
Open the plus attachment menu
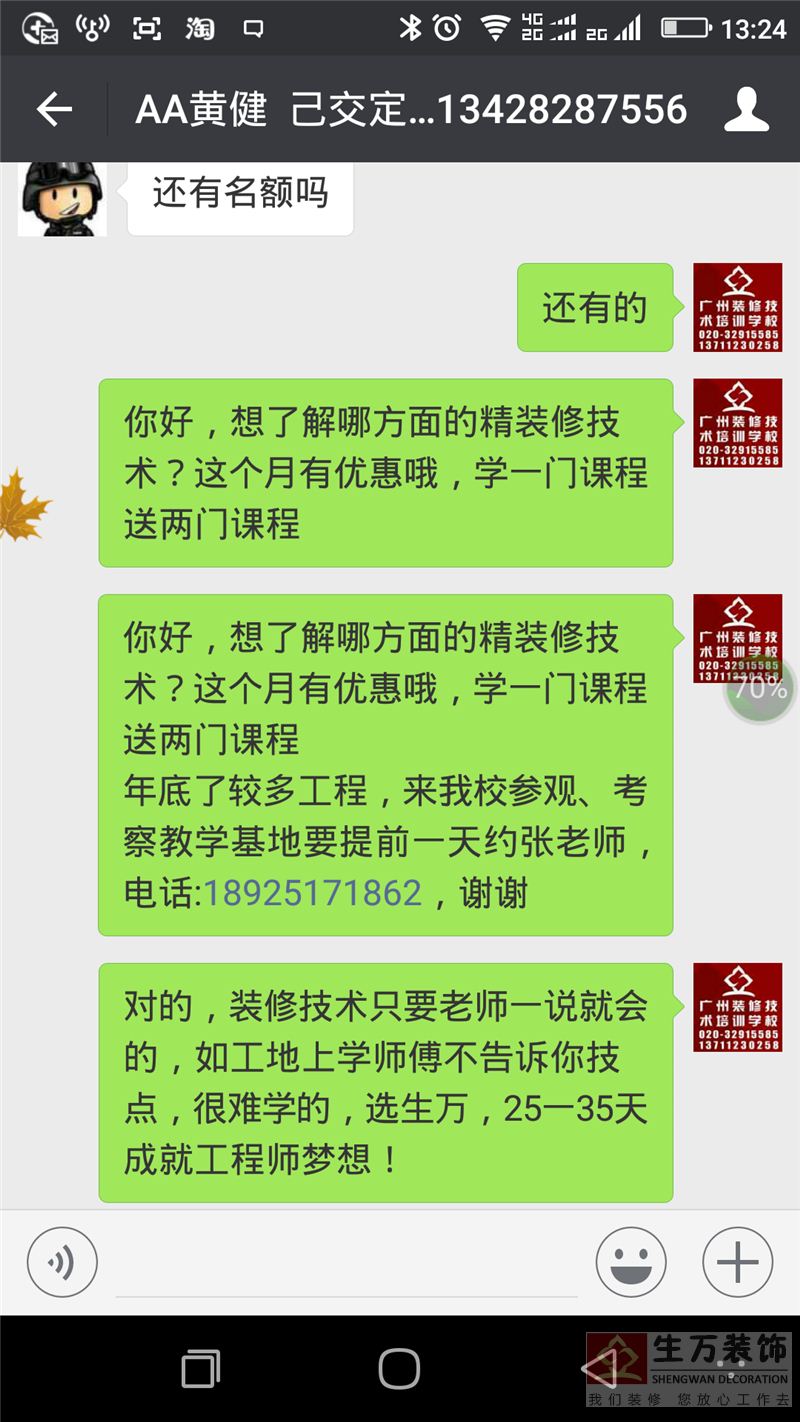738,1262
